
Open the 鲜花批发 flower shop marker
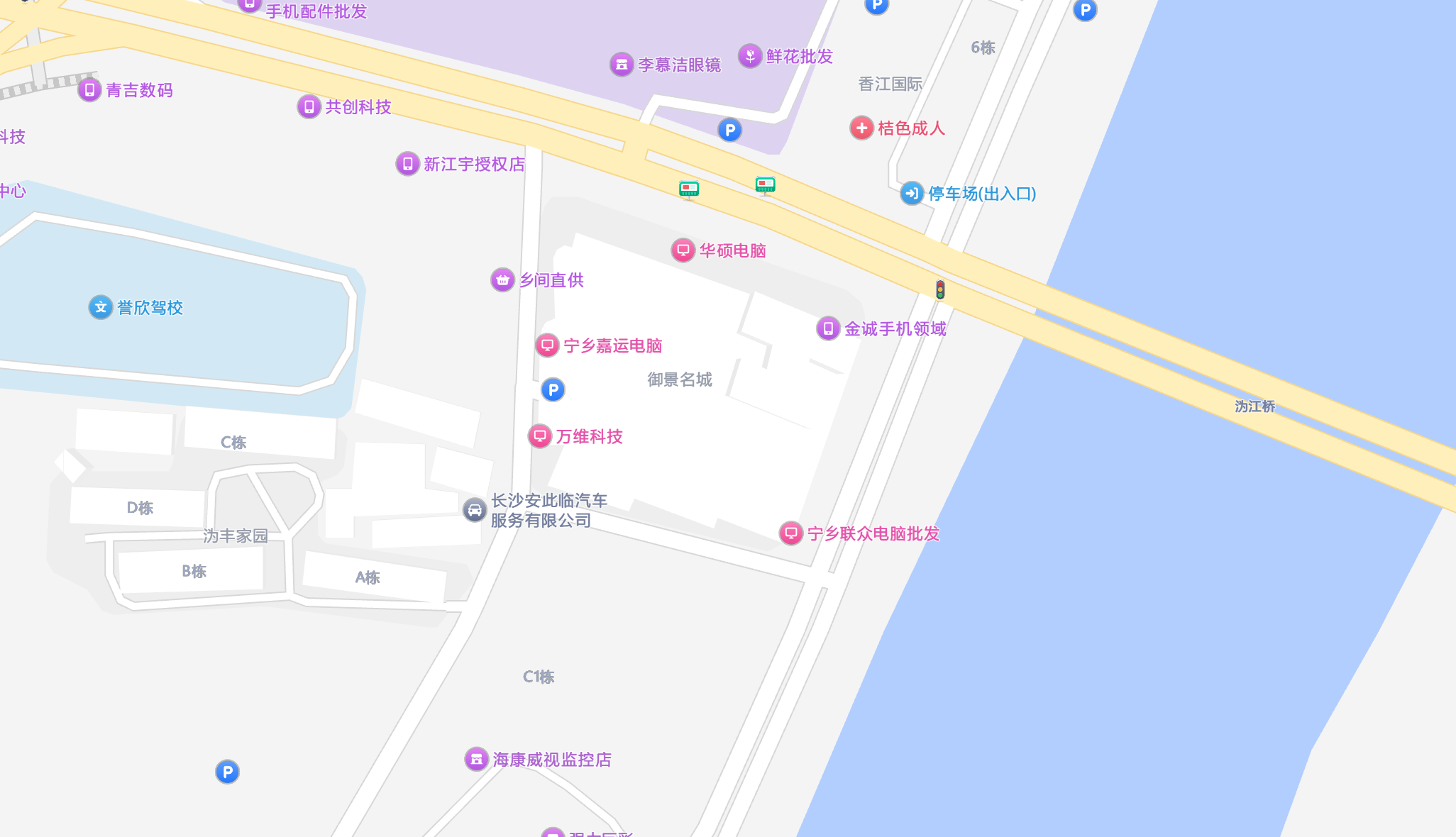click(750, 56)
